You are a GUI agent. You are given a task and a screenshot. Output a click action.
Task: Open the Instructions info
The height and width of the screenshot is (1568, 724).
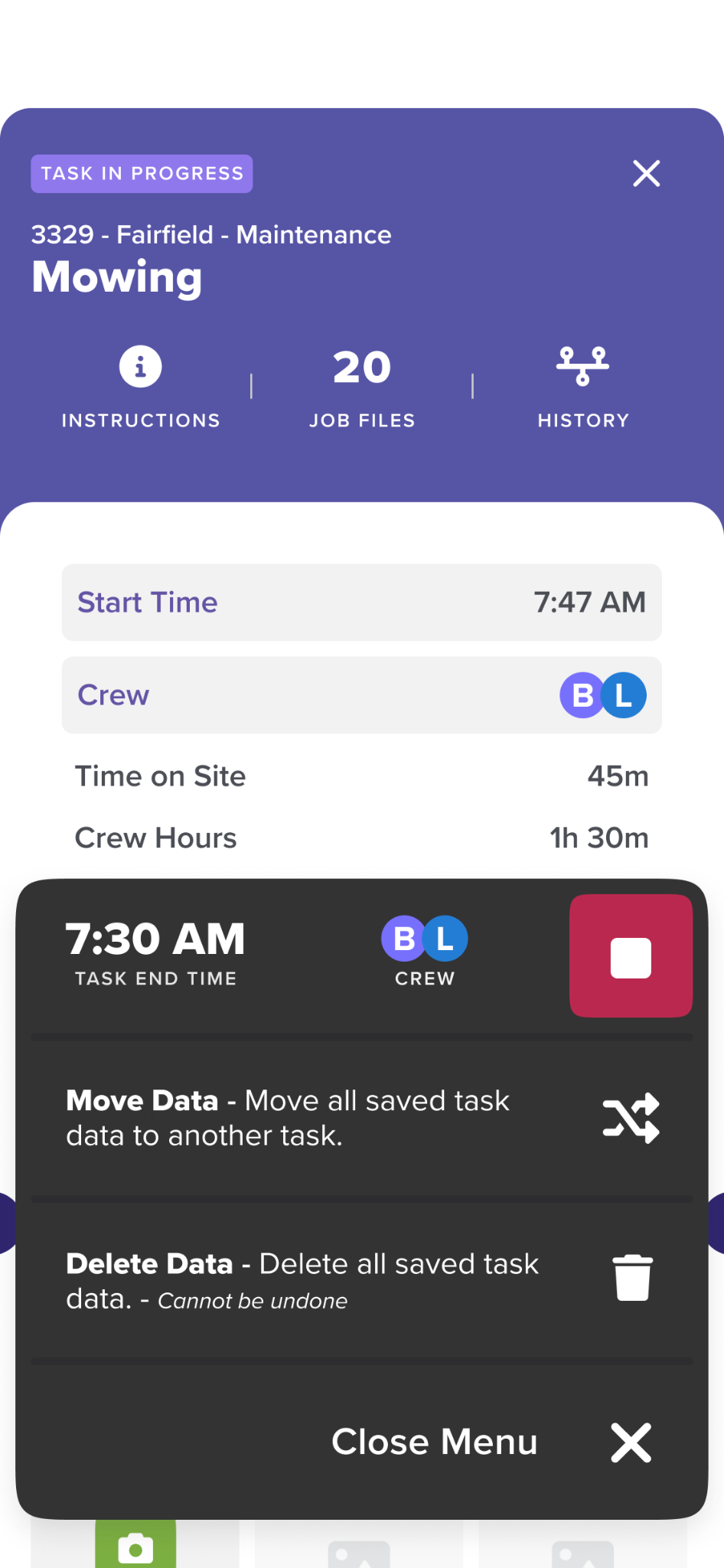(141, 387)
